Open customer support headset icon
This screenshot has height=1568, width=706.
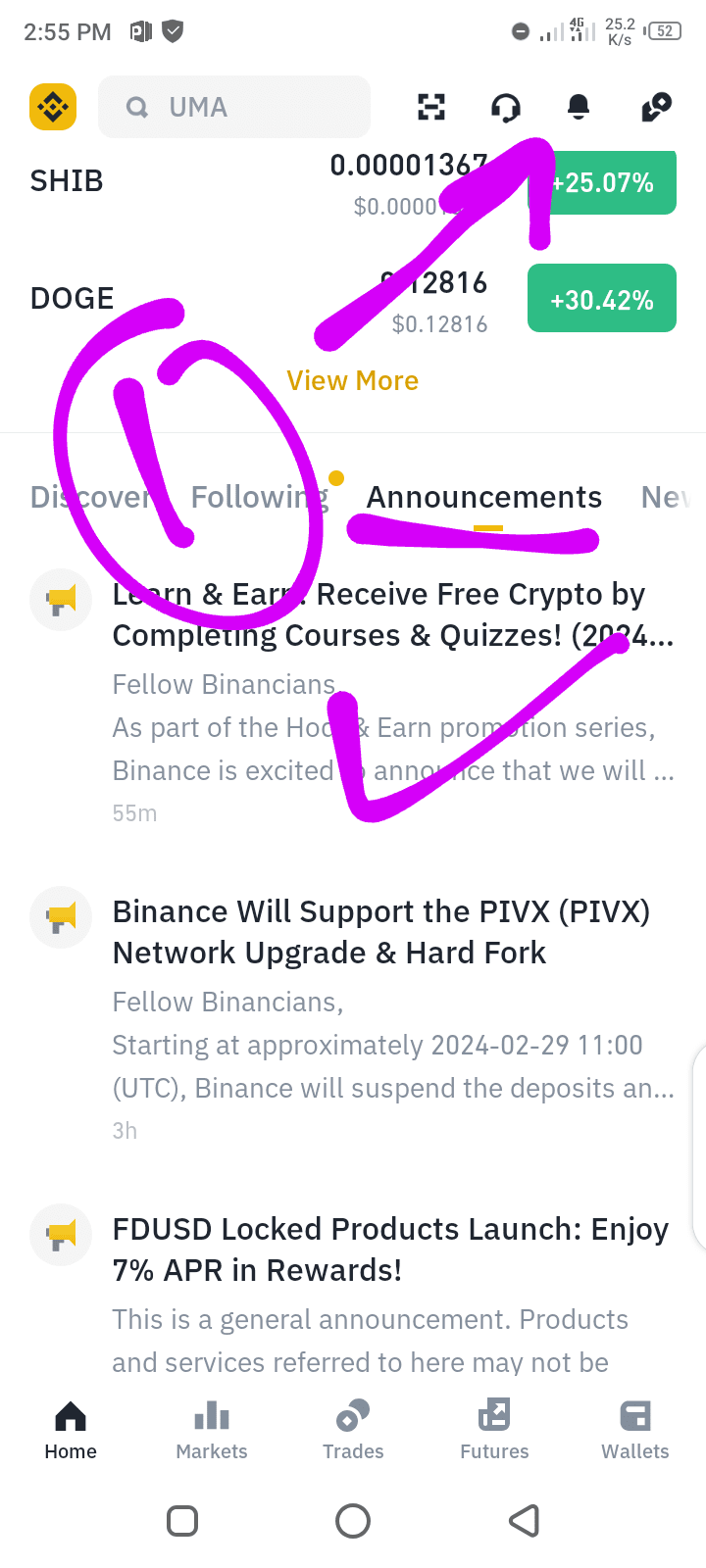point(506,107)
